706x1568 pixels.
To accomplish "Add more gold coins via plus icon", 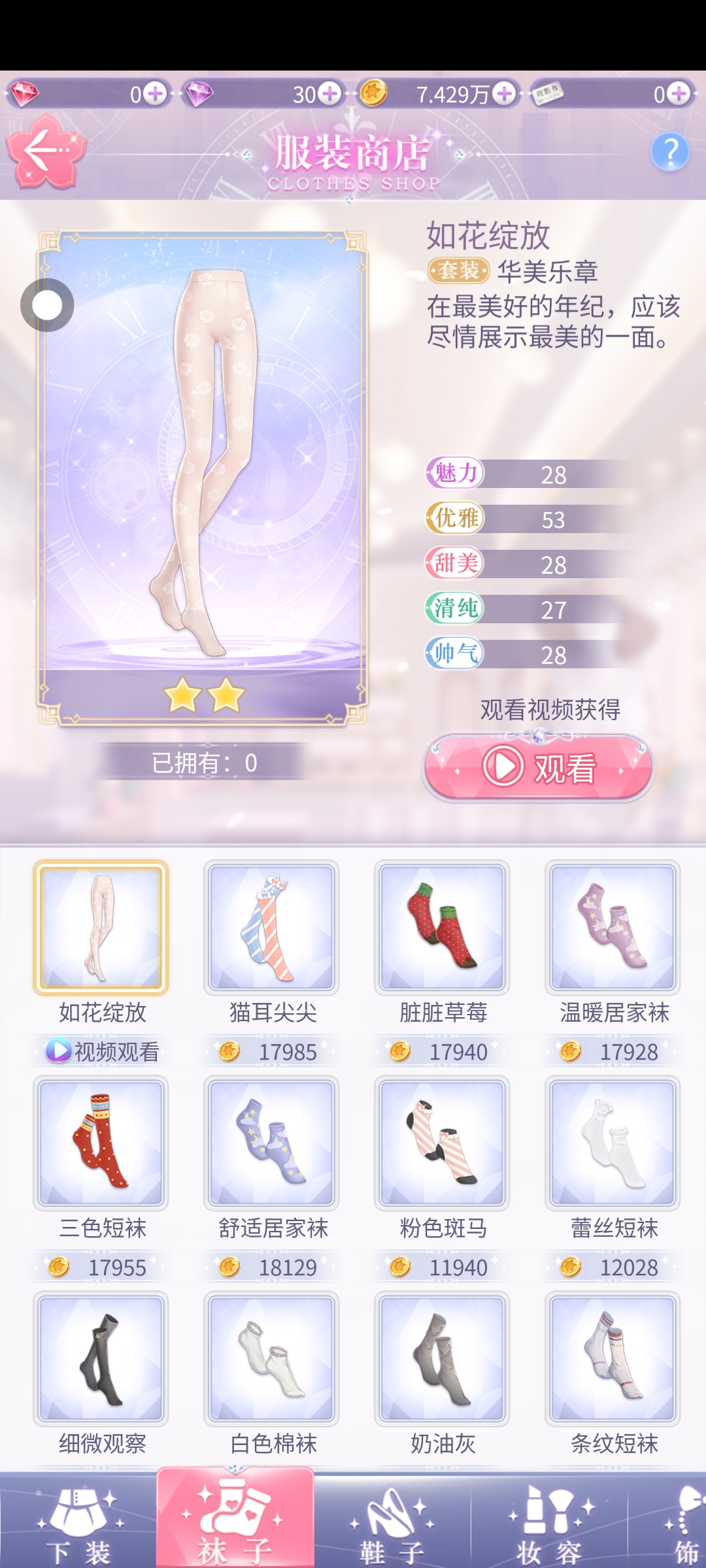I will 505,94.
